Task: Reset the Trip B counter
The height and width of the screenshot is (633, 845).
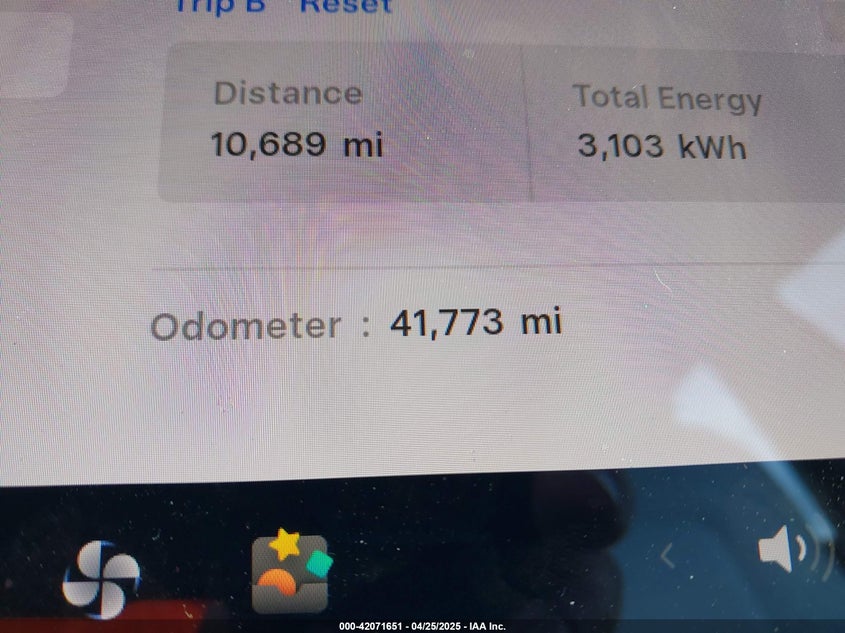Action: pyautogui.click(x=346, y=6)
